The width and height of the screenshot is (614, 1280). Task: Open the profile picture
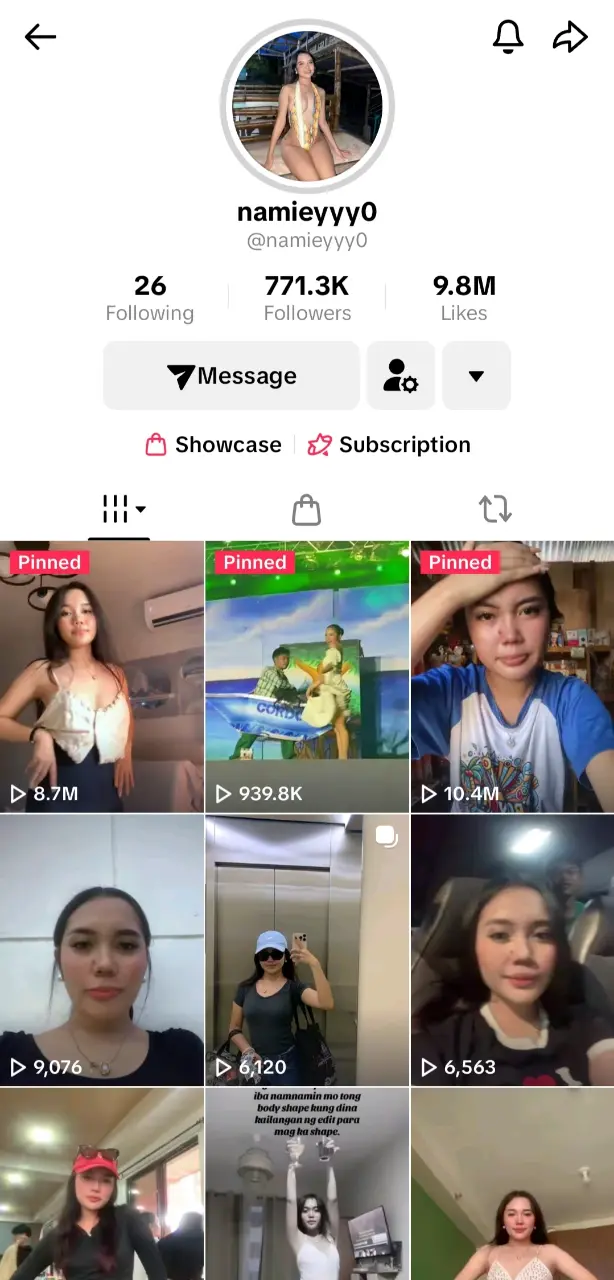point(307,107)
